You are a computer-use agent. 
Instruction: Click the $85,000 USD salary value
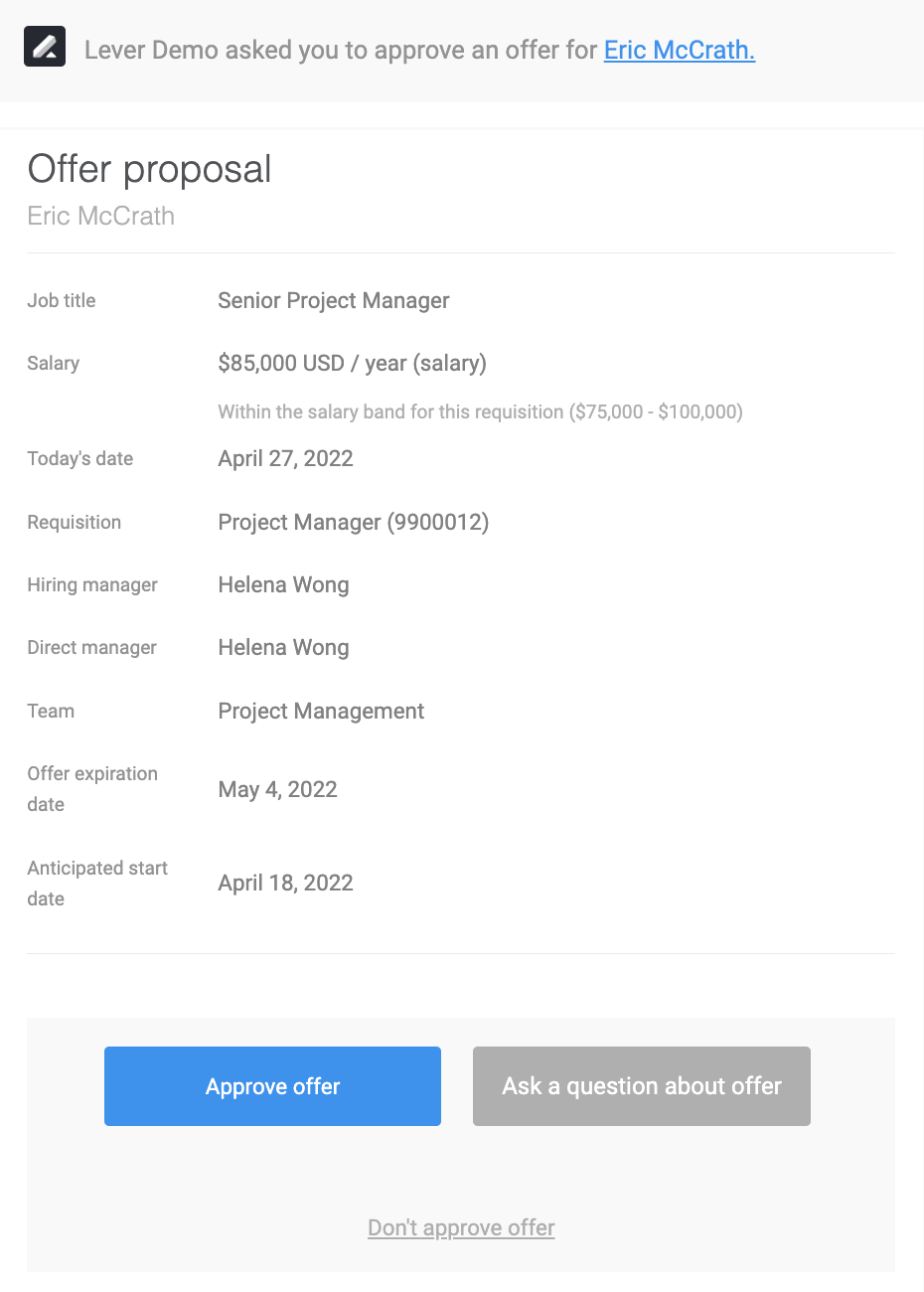pyautogui.click(x=352, y=363)
